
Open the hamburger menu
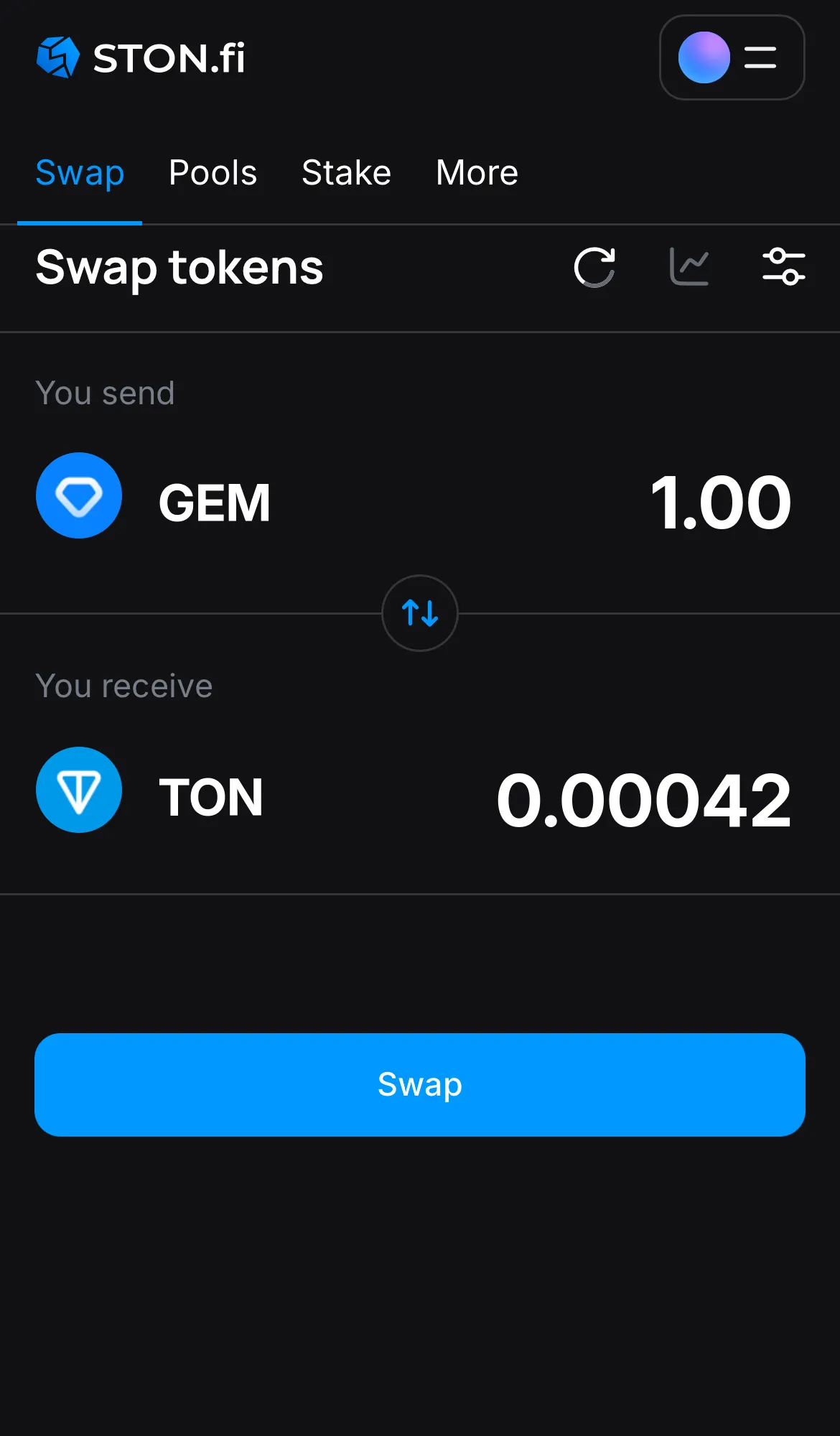point(760,58)
